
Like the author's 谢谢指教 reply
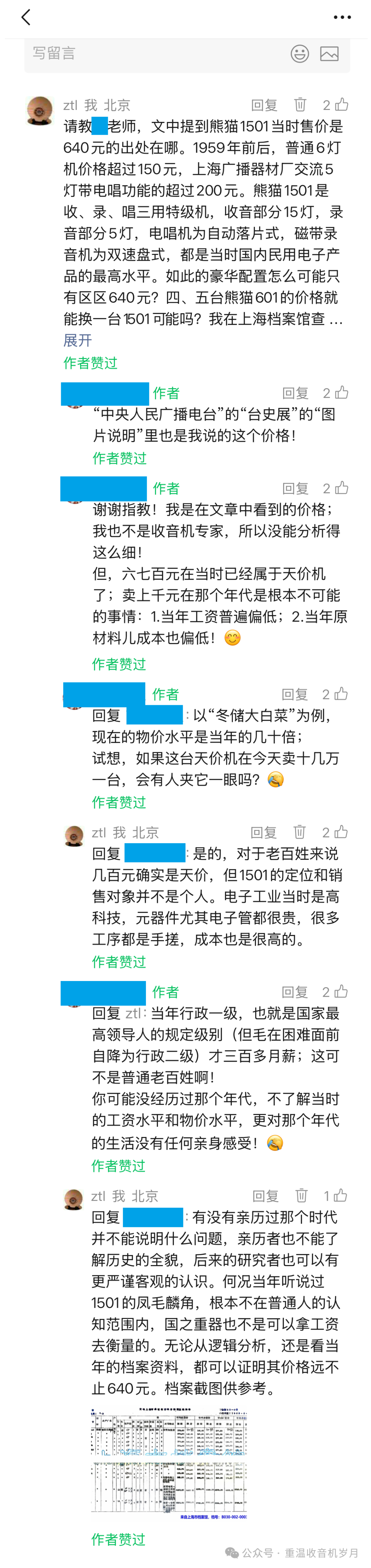336,488
